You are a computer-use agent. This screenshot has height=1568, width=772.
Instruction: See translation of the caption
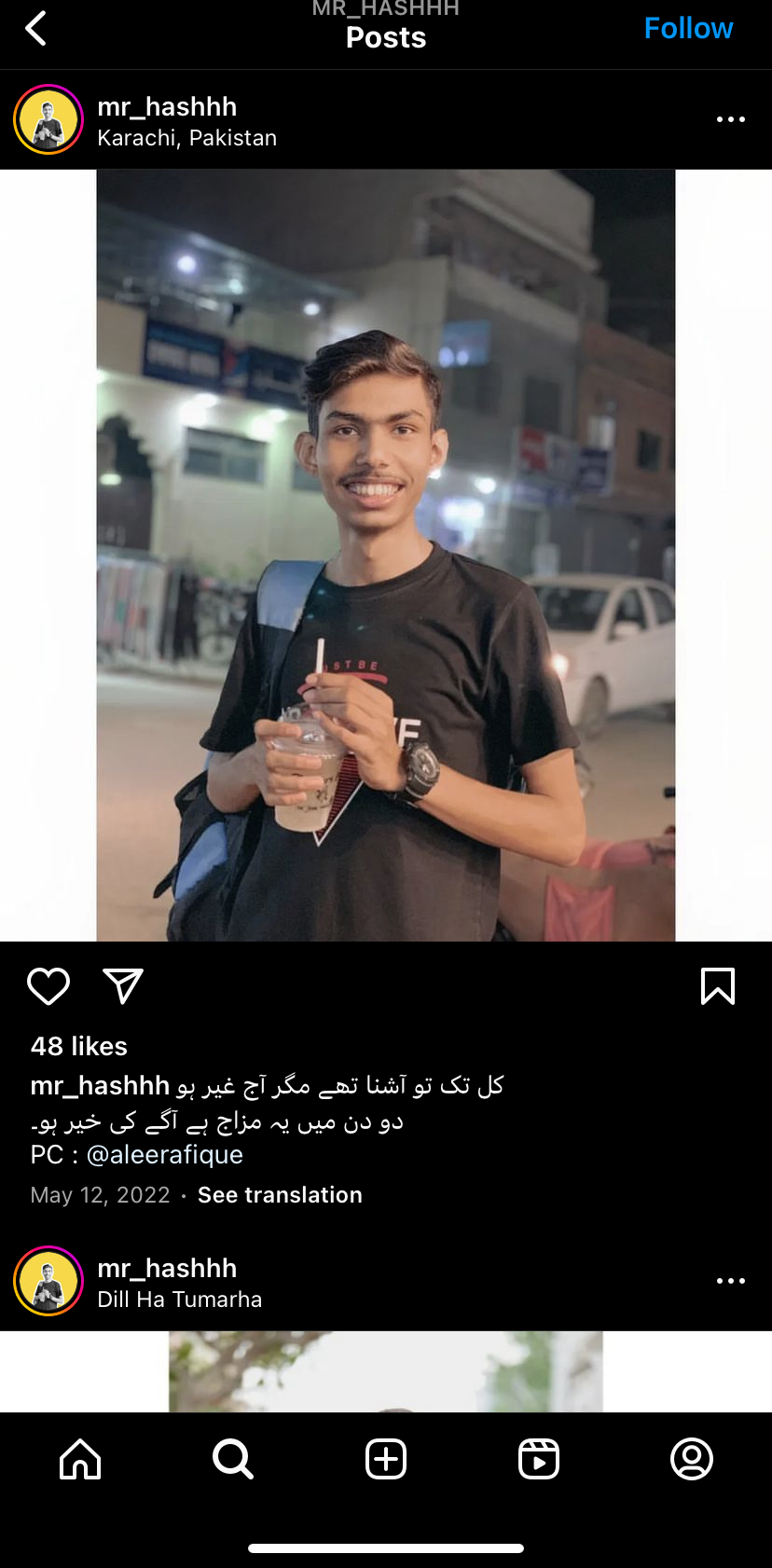pos(280,1195)
